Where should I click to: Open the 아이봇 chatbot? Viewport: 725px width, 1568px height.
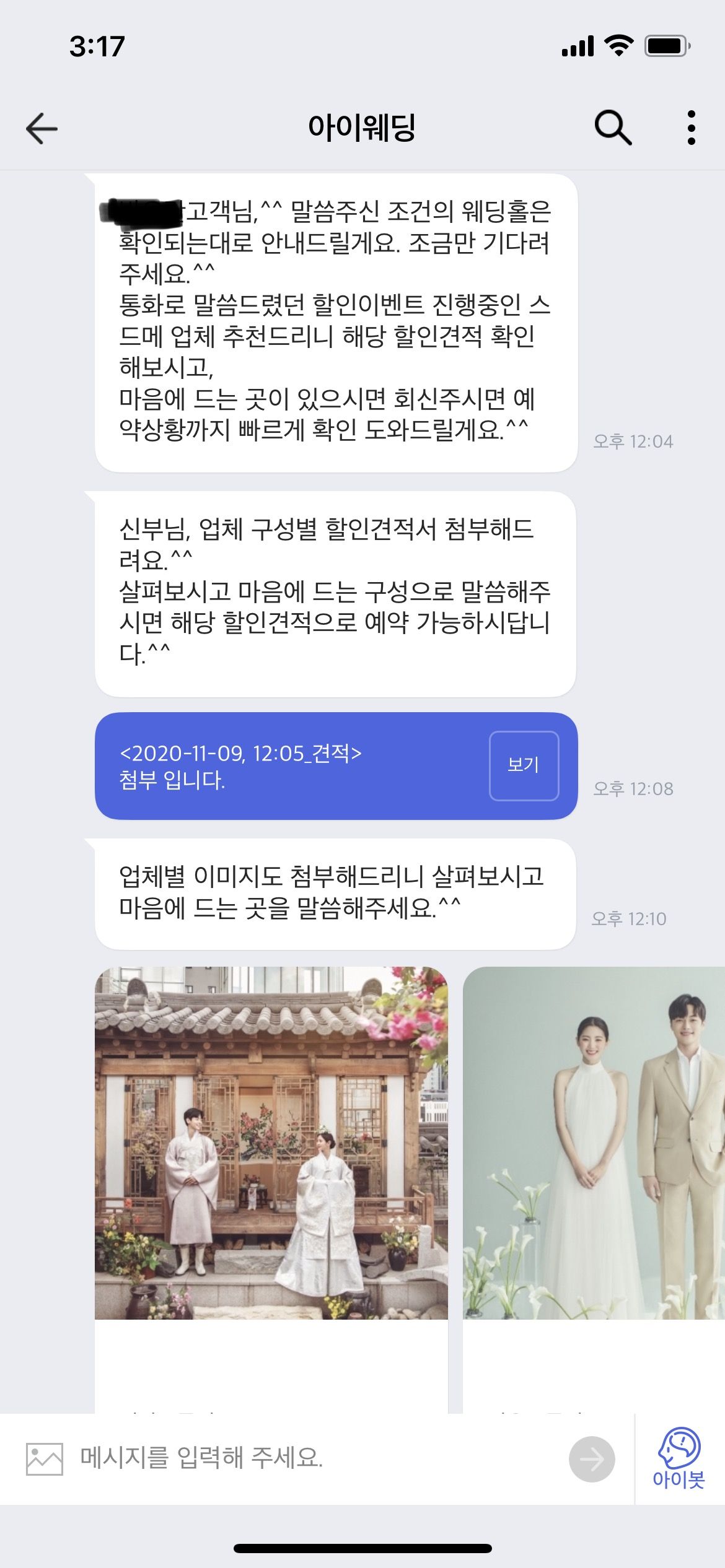tap(679, 1458)
